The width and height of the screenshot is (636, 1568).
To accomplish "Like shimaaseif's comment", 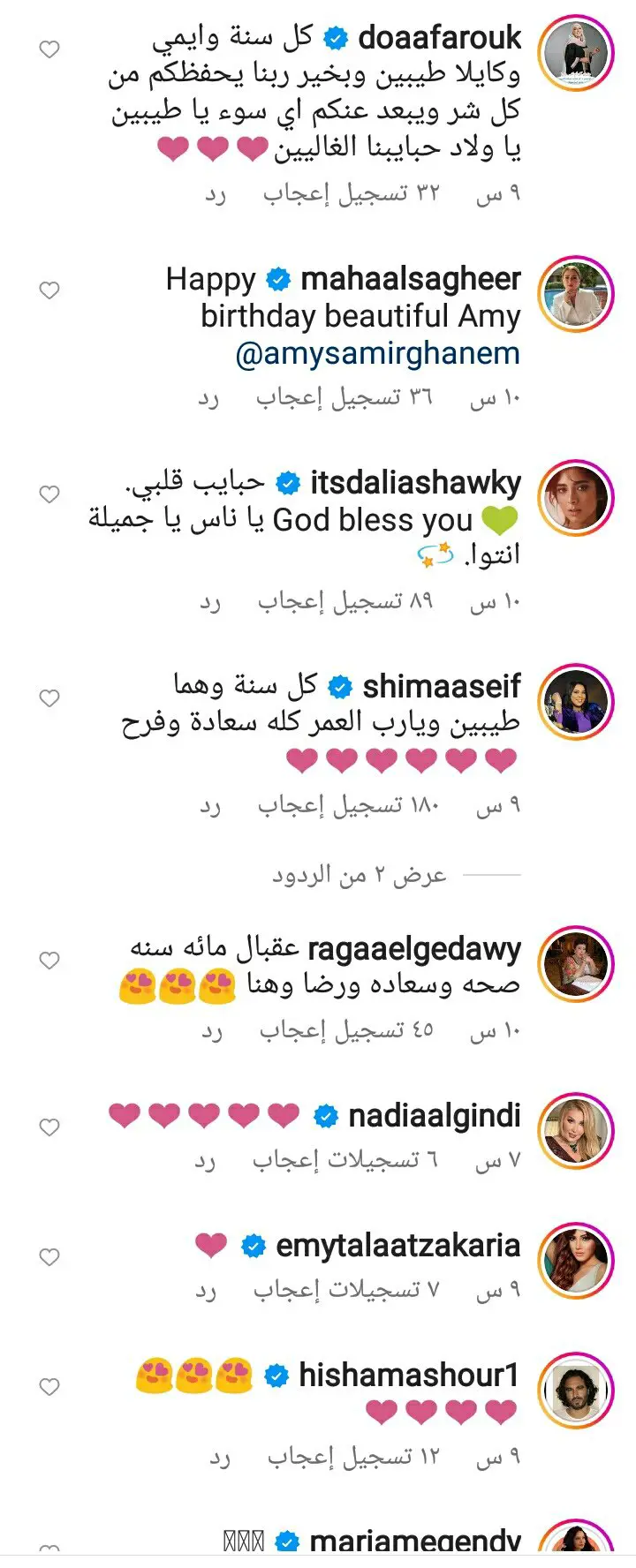I will point(49,699).
